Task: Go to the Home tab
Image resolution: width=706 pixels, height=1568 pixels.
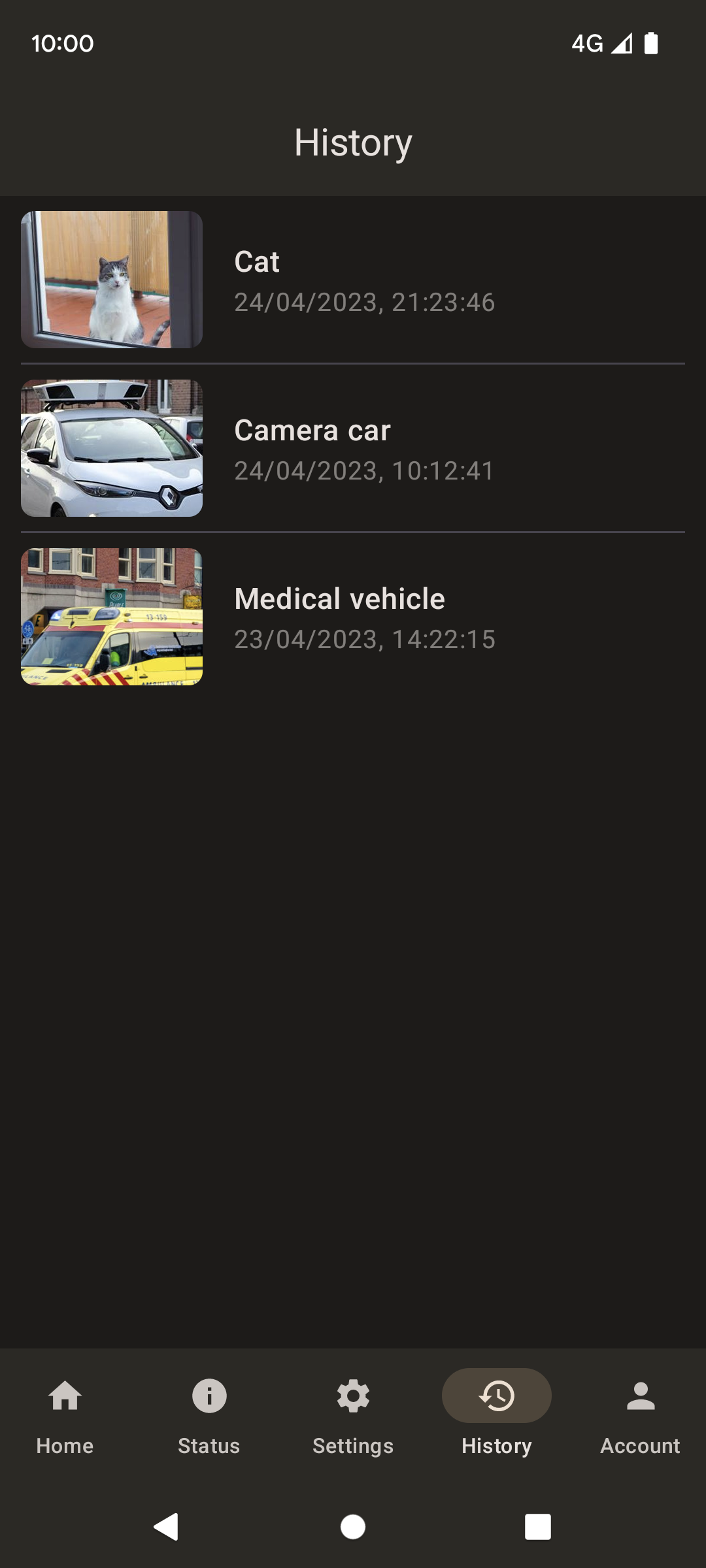Action: point(65,1411)
